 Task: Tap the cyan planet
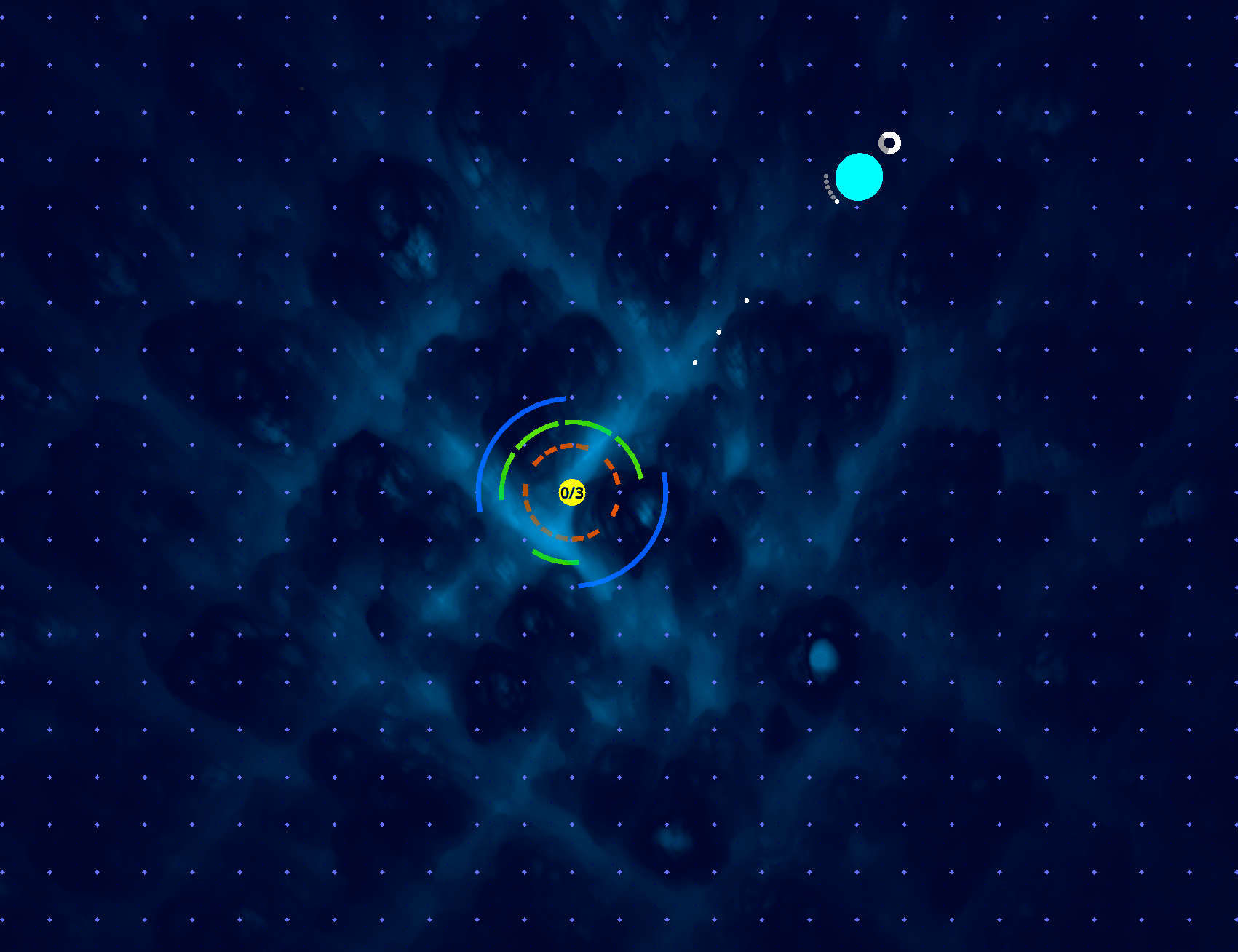pyautogui.click(x=859, y=177)
